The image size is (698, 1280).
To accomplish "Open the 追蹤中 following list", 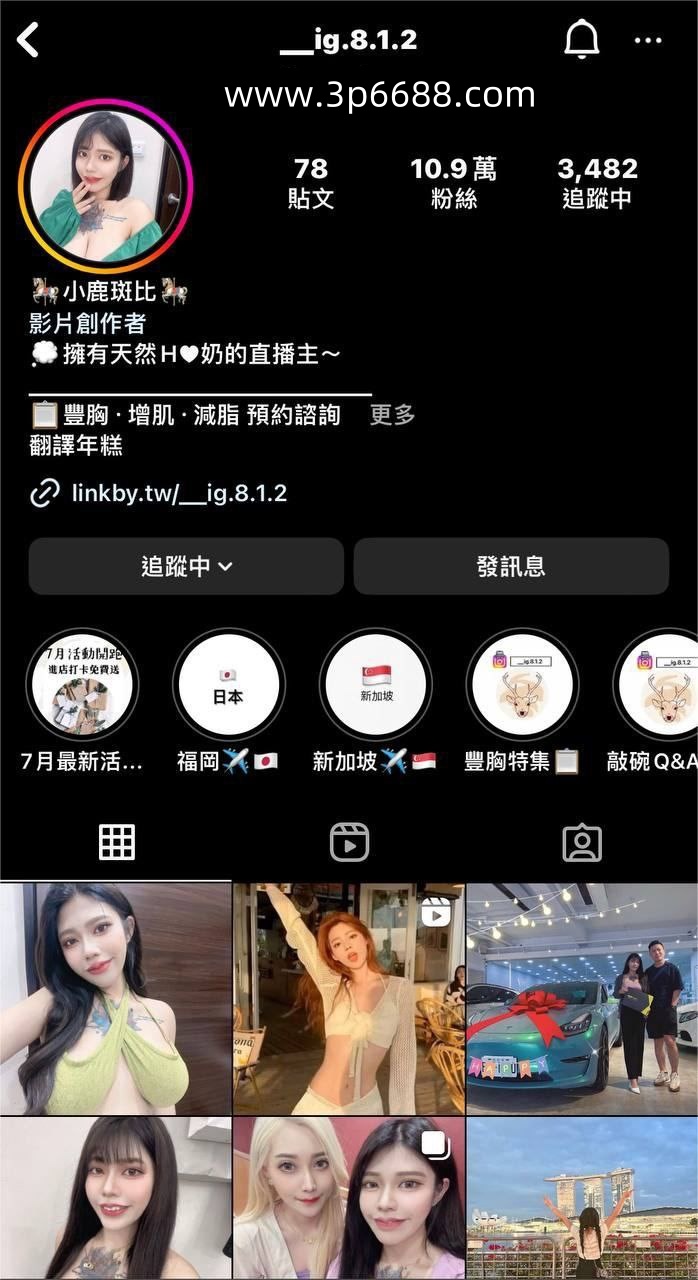I will (597, 183).
